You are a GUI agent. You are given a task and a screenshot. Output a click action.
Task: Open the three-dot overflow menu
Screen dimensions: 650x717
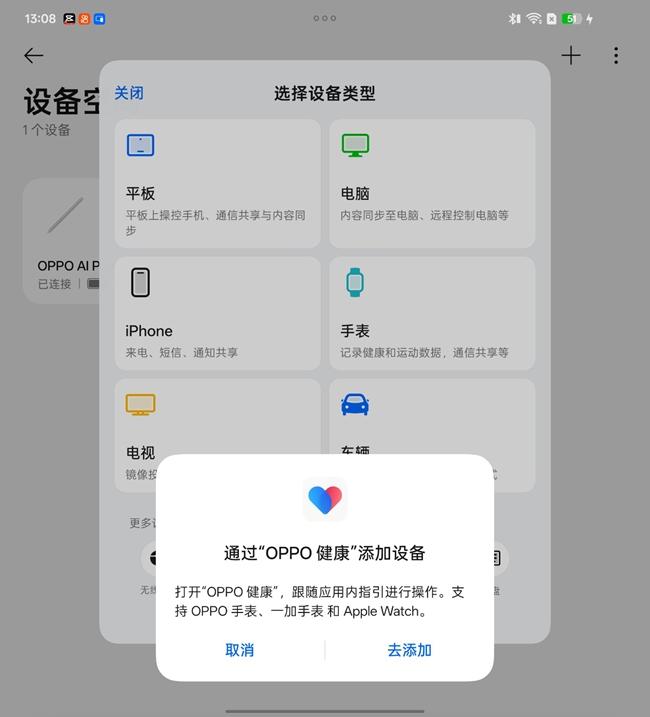point(616,56)
